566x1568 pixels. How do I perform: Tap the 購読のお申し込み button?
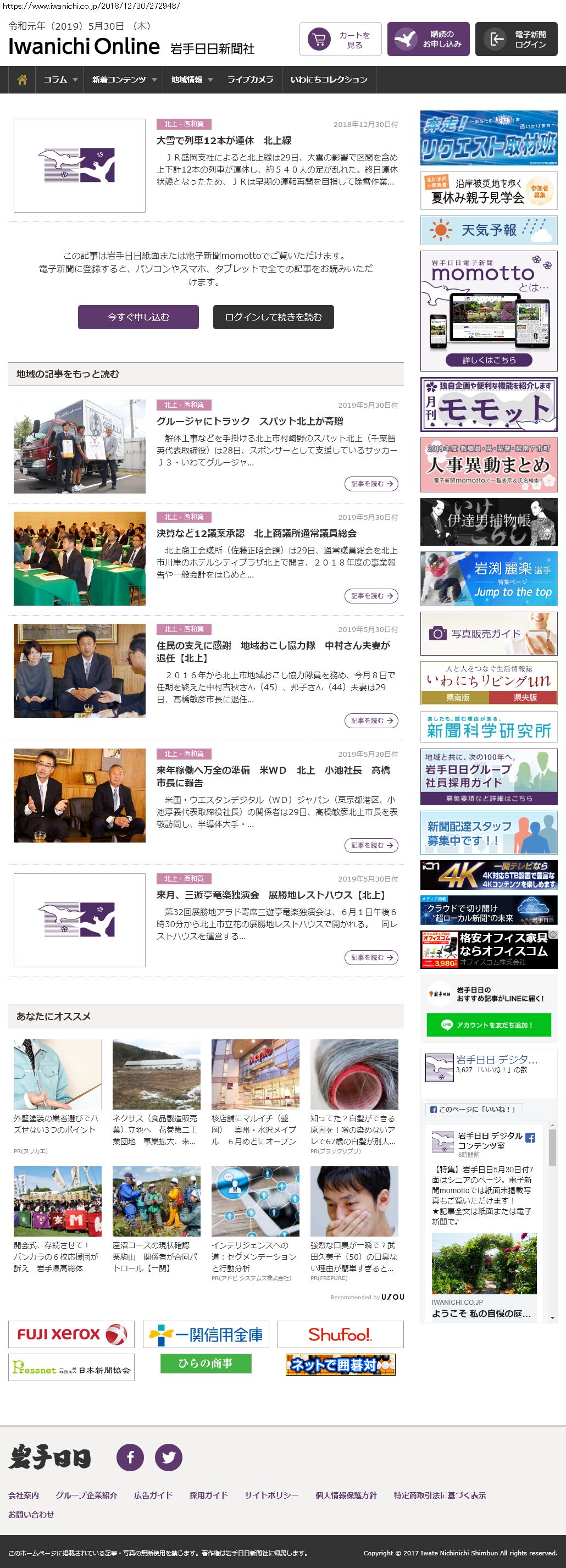[x=428, y=40]
